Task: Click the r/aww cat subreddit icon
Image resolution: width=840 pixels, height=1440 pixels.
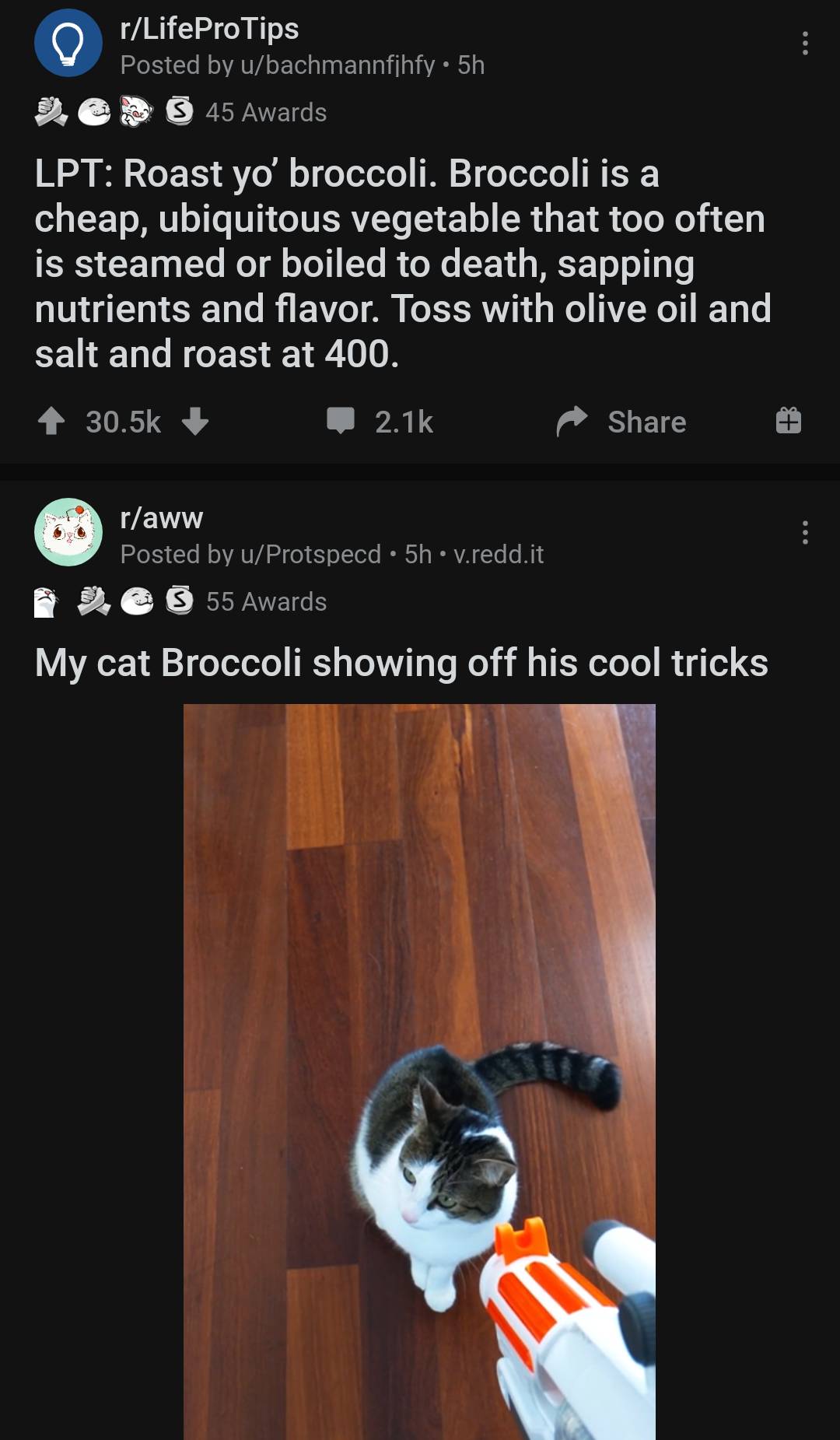Action: [x=68, y=531]
